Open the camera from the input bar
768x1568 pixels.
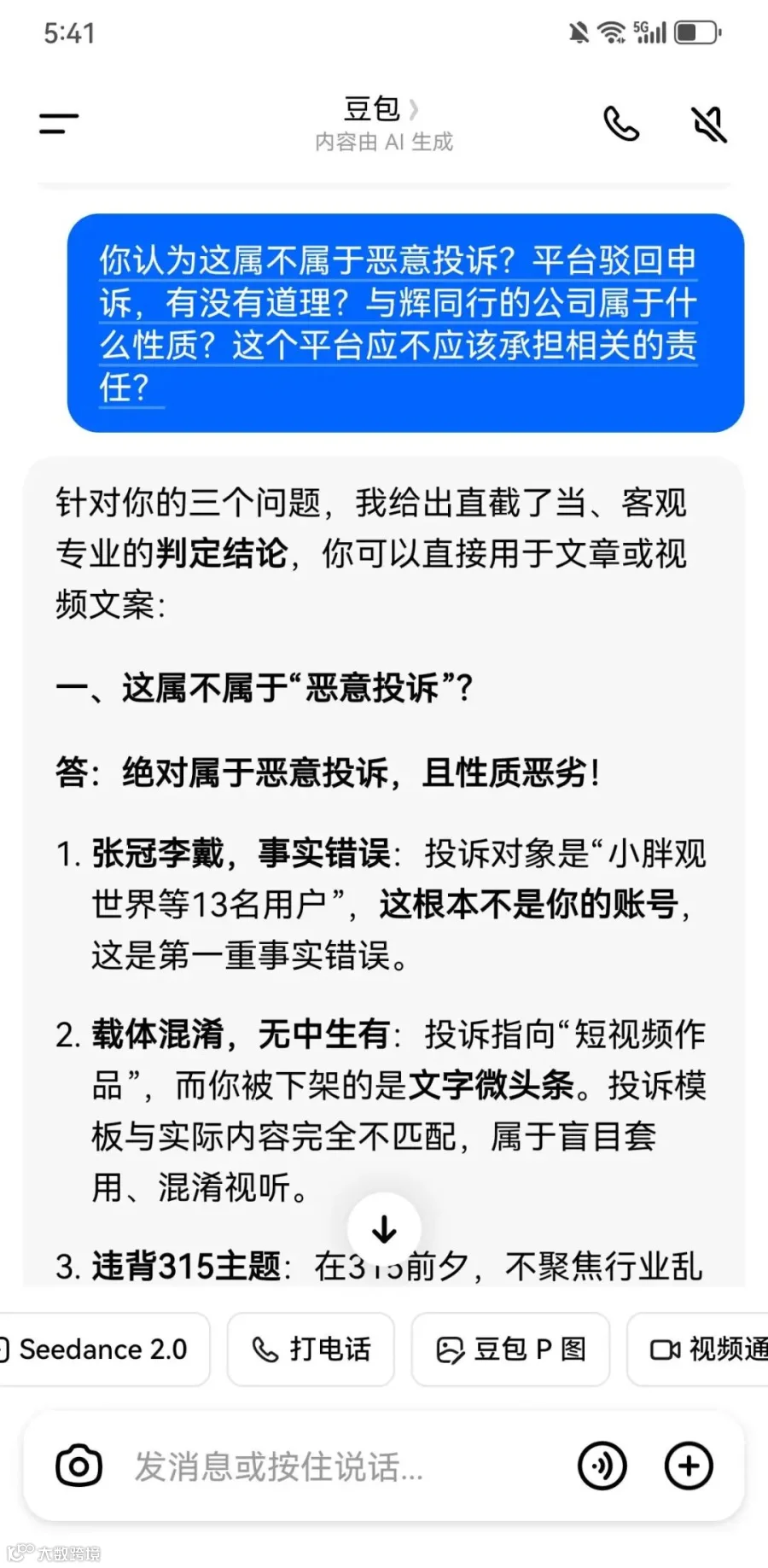coord(79,1466)
